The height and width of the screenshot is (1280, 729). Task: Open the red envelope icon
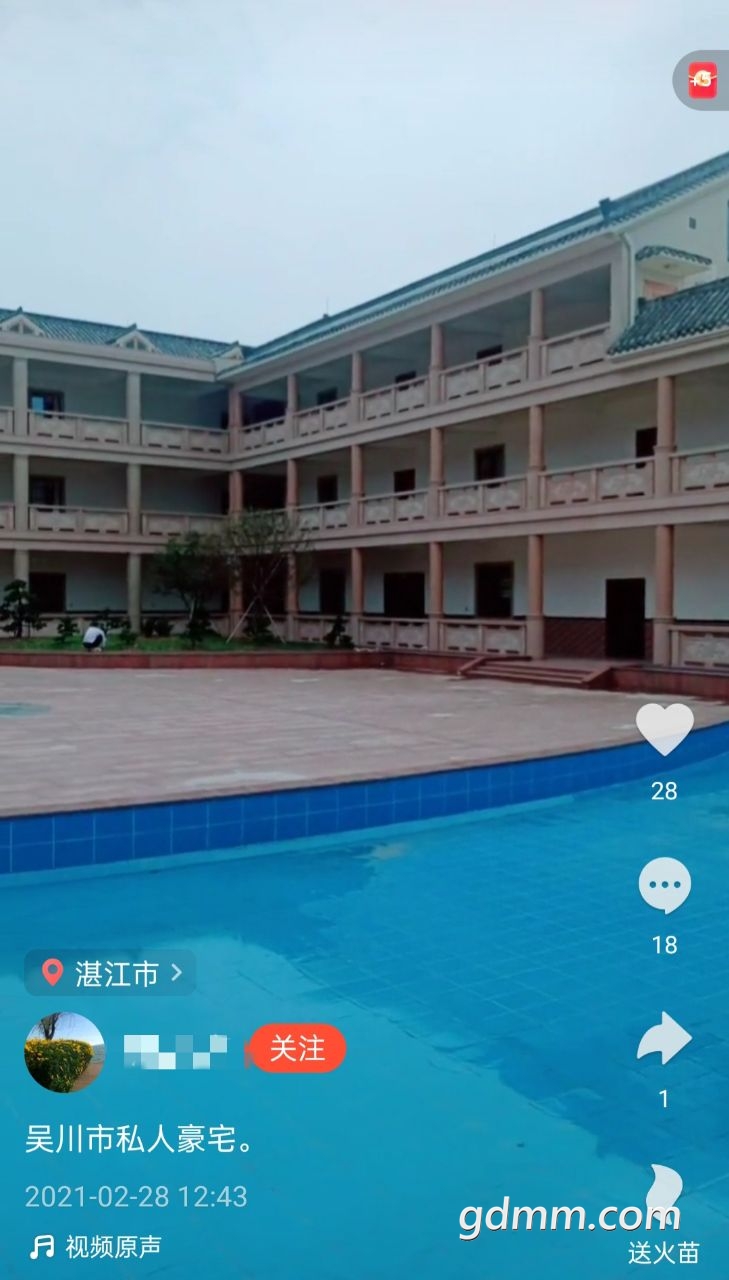click(x=703, y=79)
